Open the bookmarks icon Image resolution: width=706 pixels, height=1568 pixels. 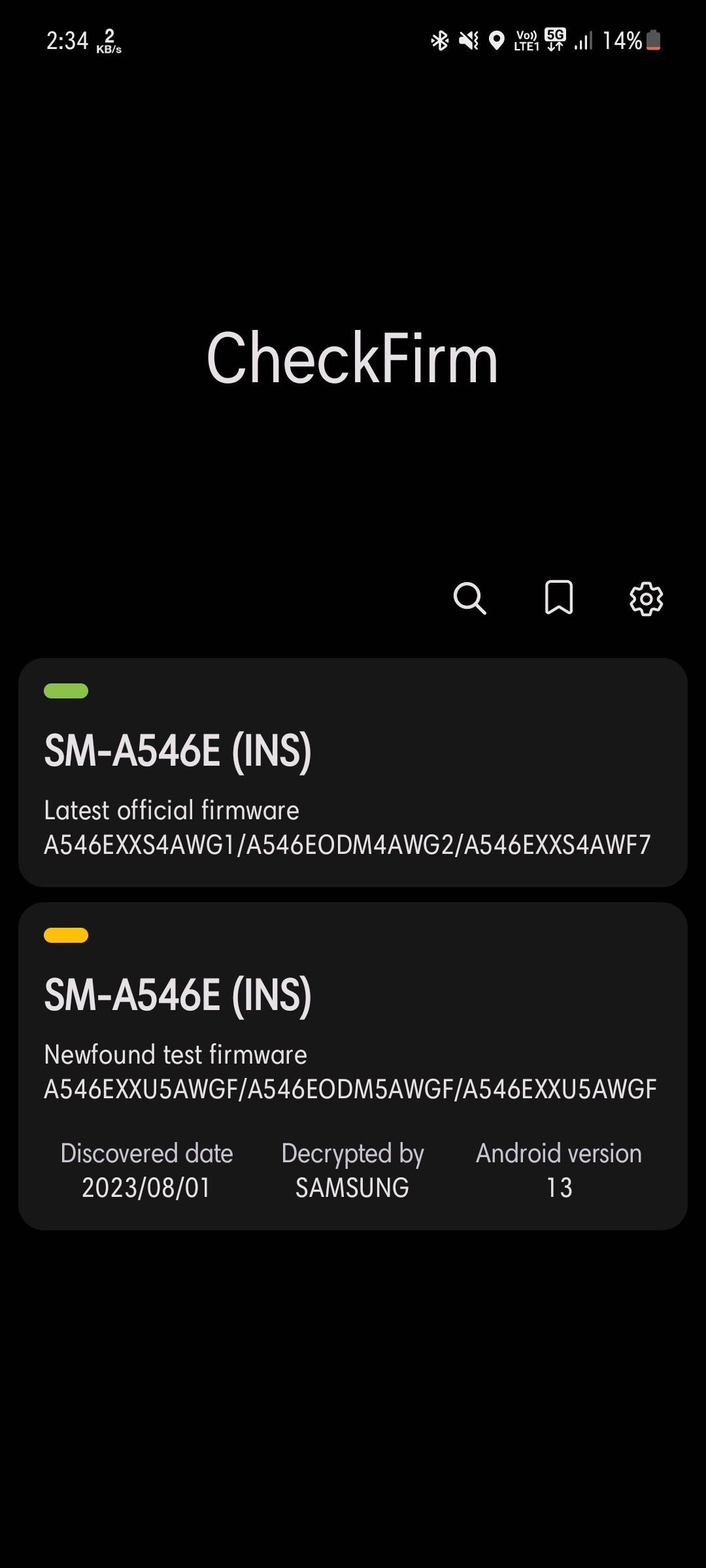559,598
